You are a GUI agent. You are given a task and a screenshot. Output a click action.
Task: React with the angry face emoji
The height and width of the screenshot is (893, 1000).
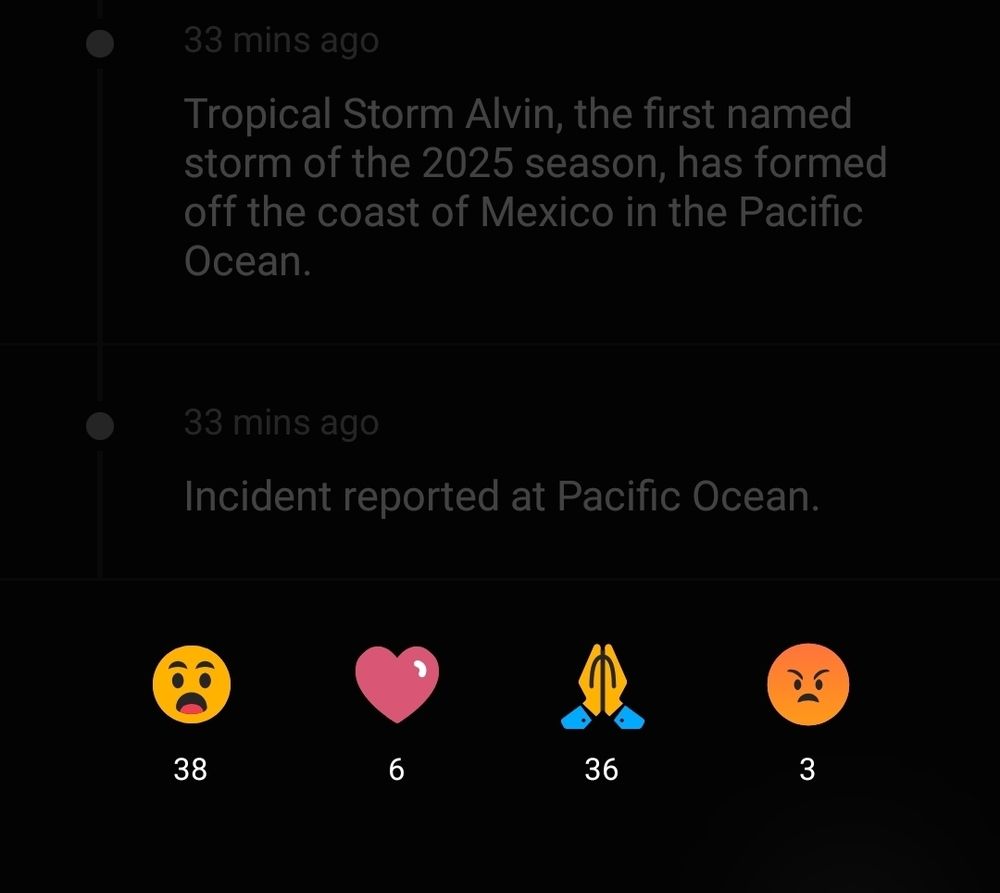[808, 685]
